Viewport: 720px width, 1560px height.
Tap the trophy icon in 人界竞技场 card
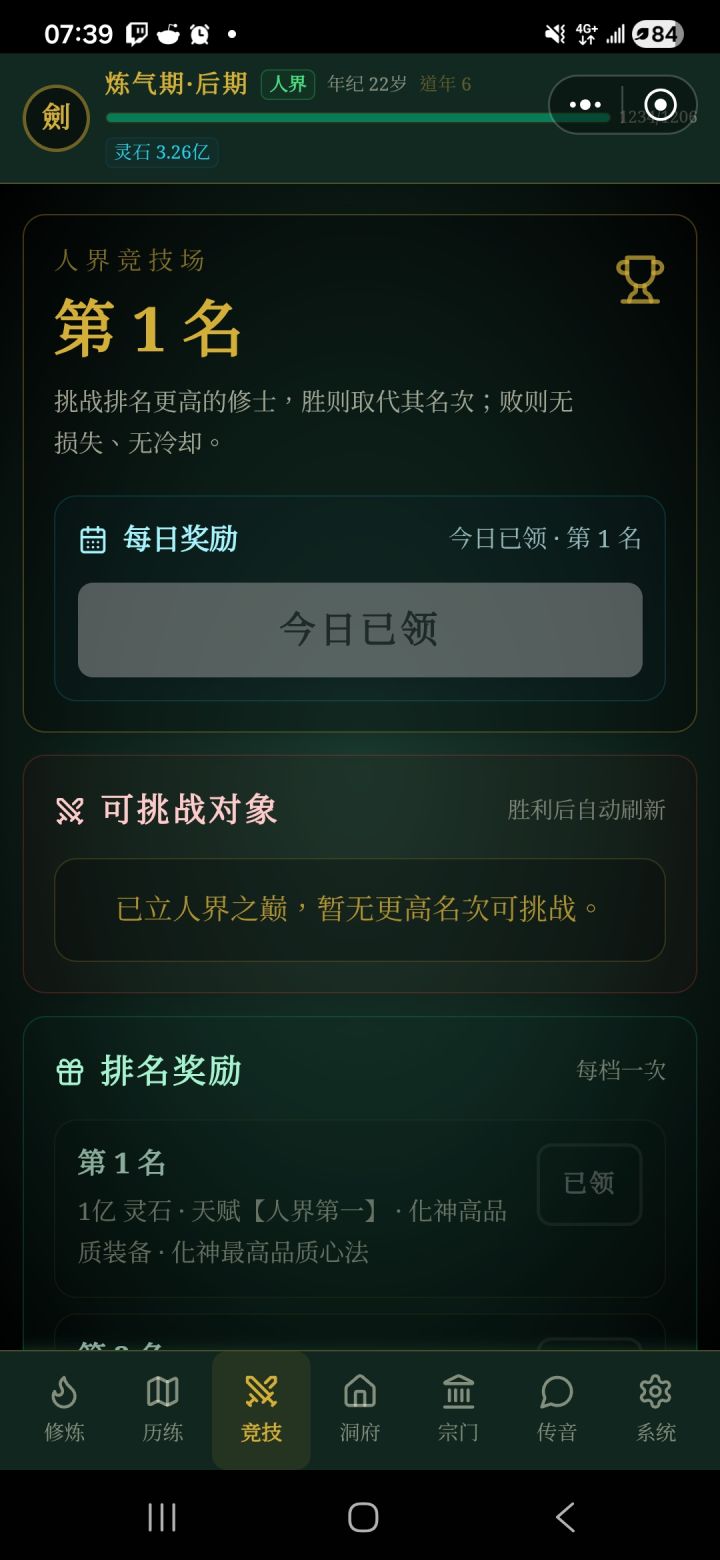pos(640,280)
